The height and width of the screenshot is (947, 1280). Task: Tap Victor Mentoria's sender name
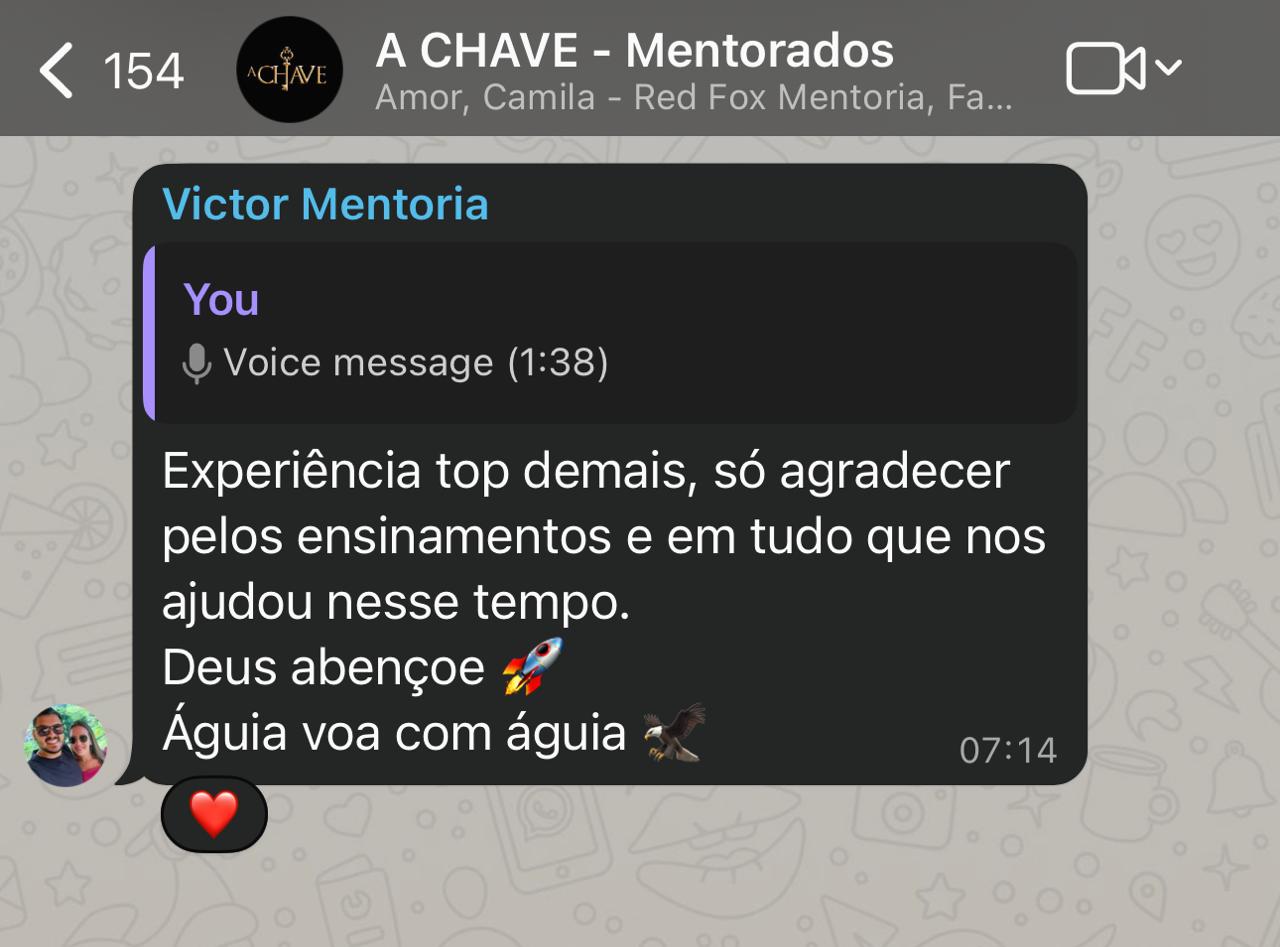tap(325, 205)
